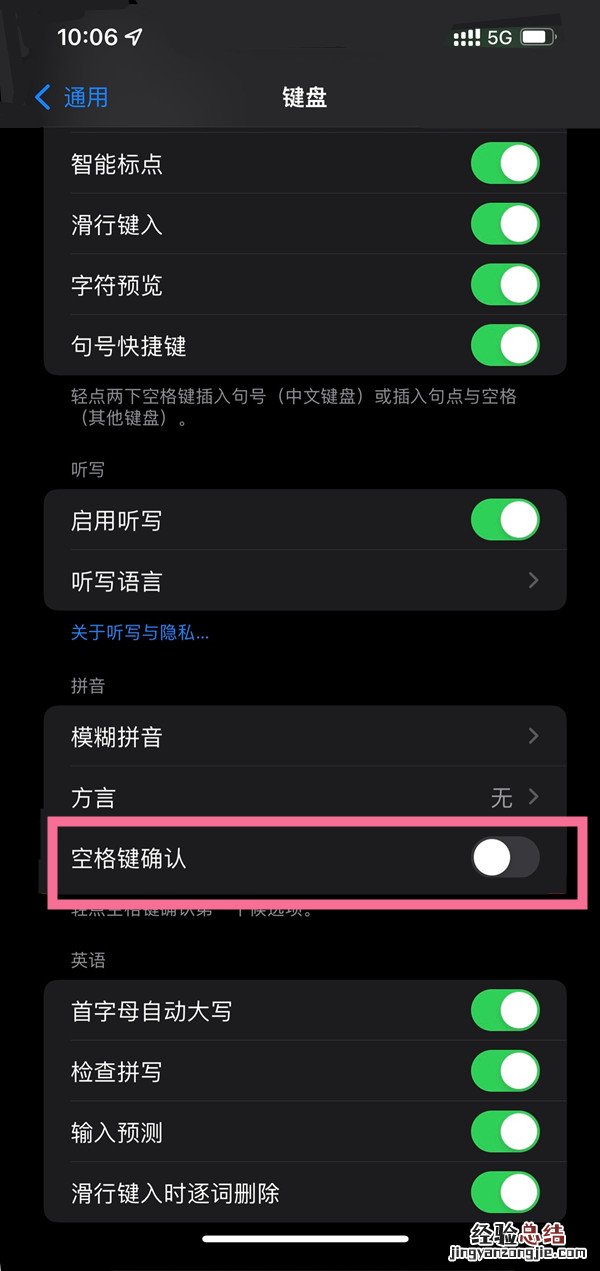Toggle off 输入预测

[505, 1133]
